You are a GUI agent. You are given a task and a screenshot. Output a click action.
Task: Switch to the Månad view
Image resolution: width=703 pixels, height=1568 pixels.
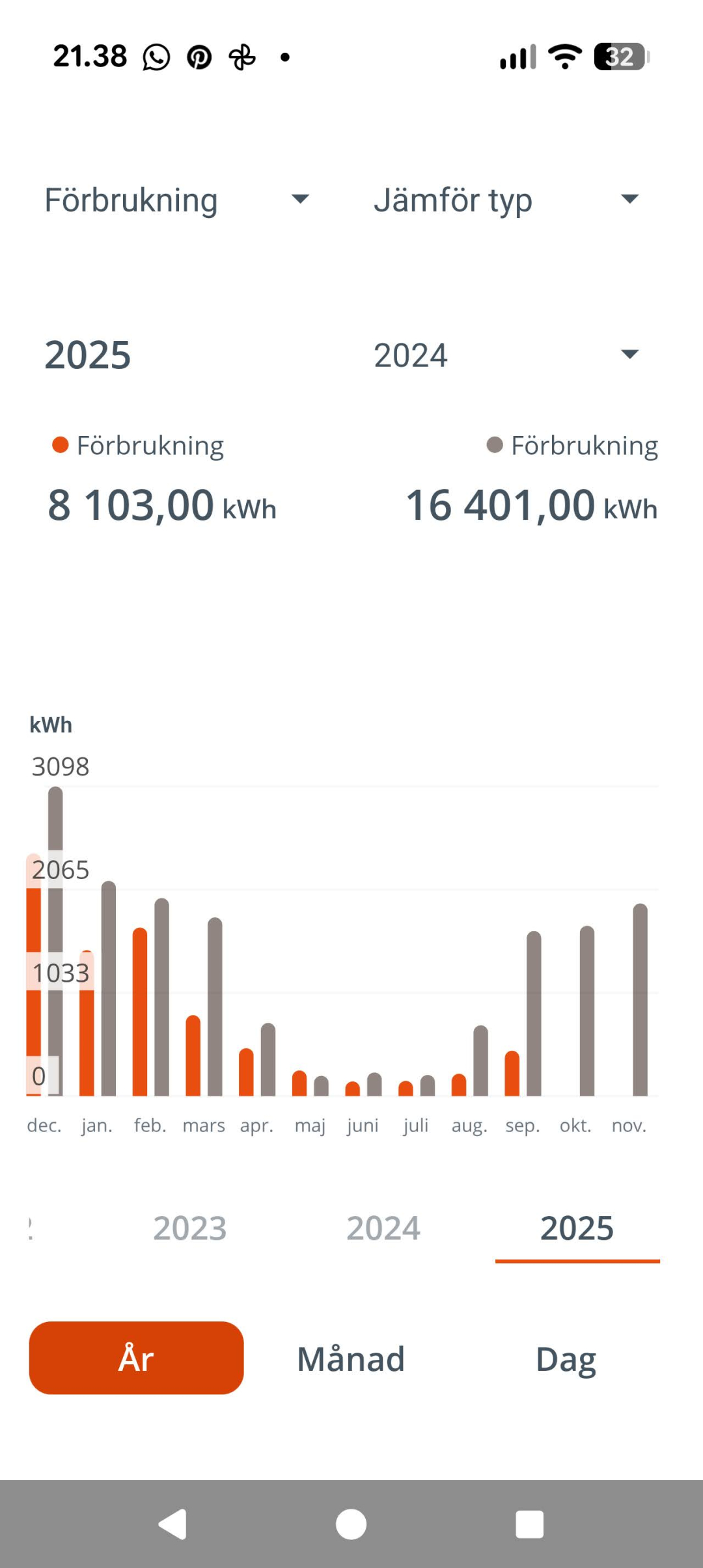click(x=351, y=1359)
